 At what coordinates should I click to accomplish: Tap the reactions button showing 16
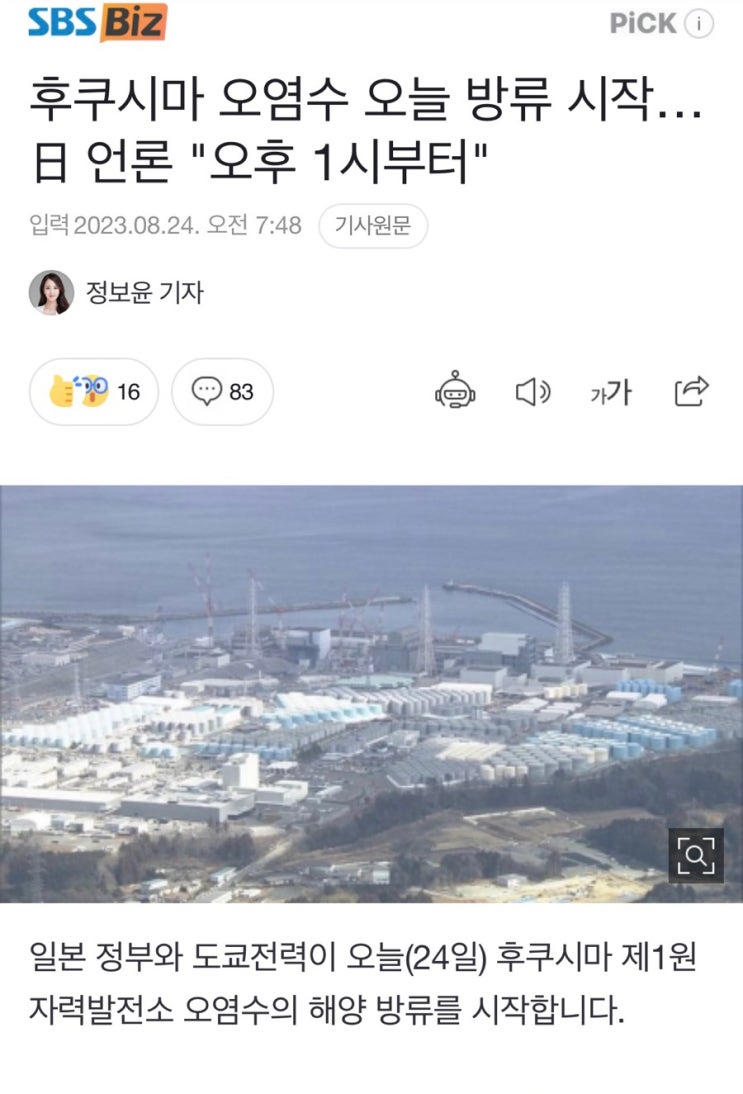[x=93, y=391]
